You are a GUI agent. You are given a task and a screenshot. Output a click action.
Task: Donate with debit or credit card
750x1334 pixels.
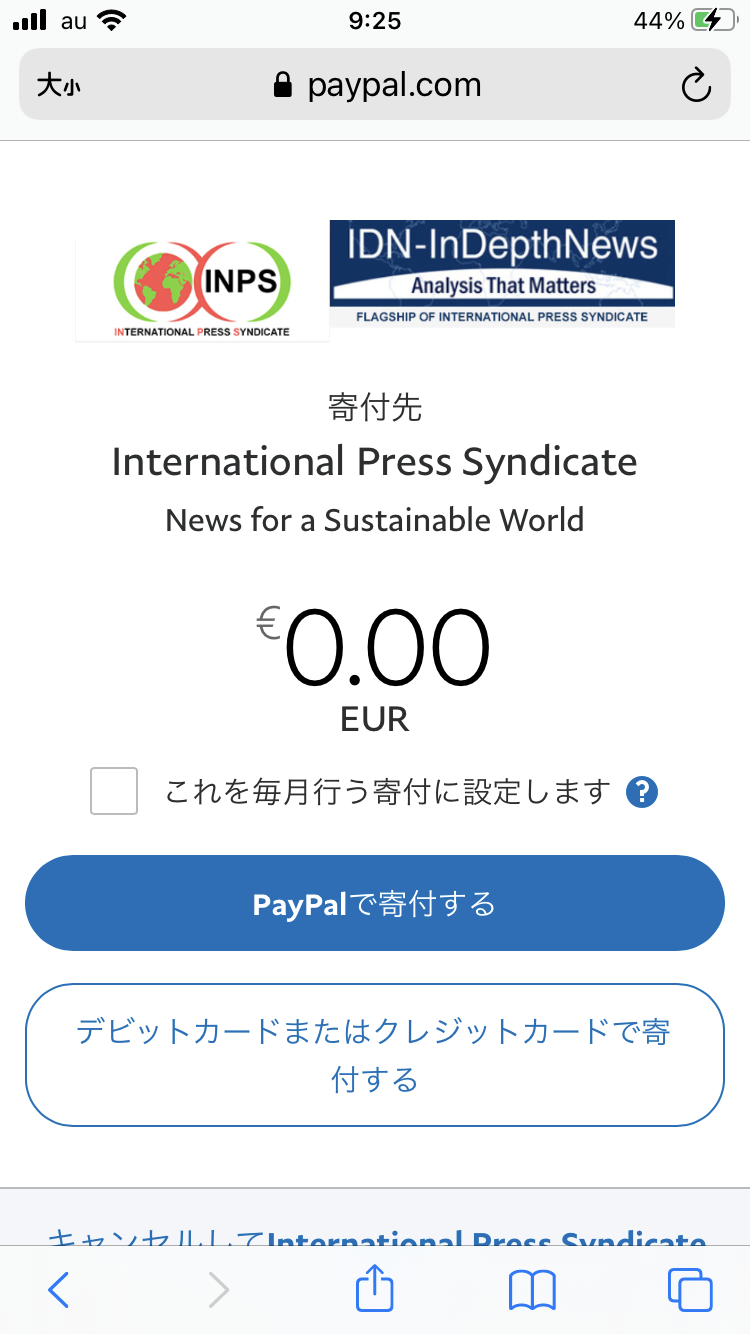374,1055
